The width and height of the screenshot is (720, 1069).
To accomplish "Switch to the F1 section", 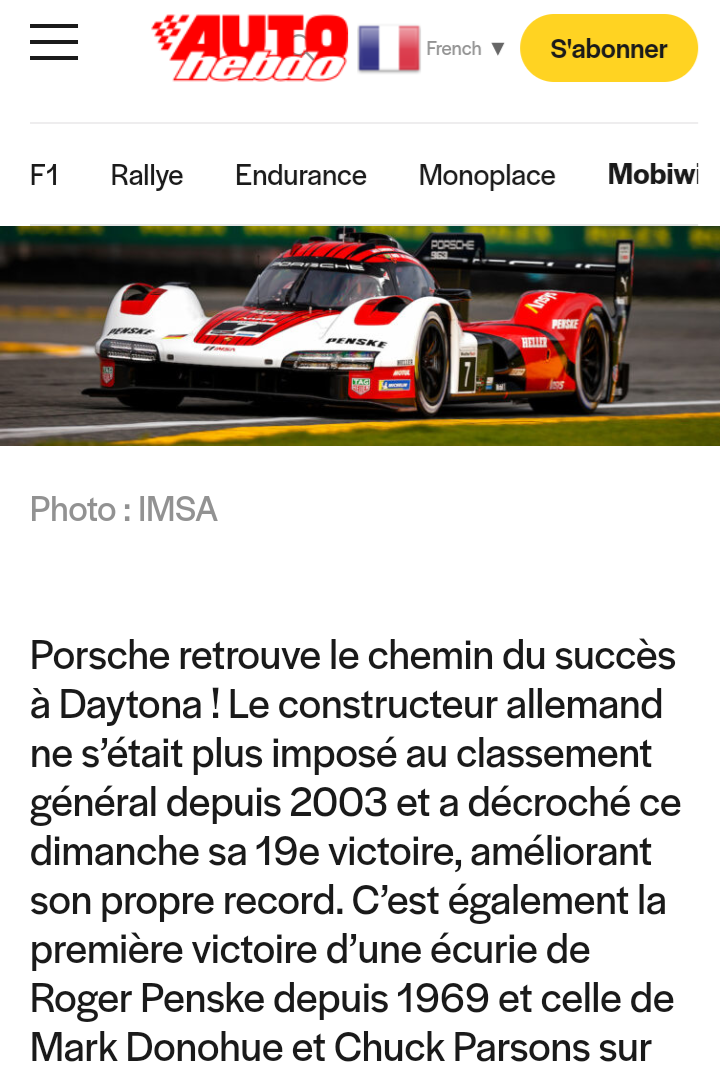I will pos(44,175).
